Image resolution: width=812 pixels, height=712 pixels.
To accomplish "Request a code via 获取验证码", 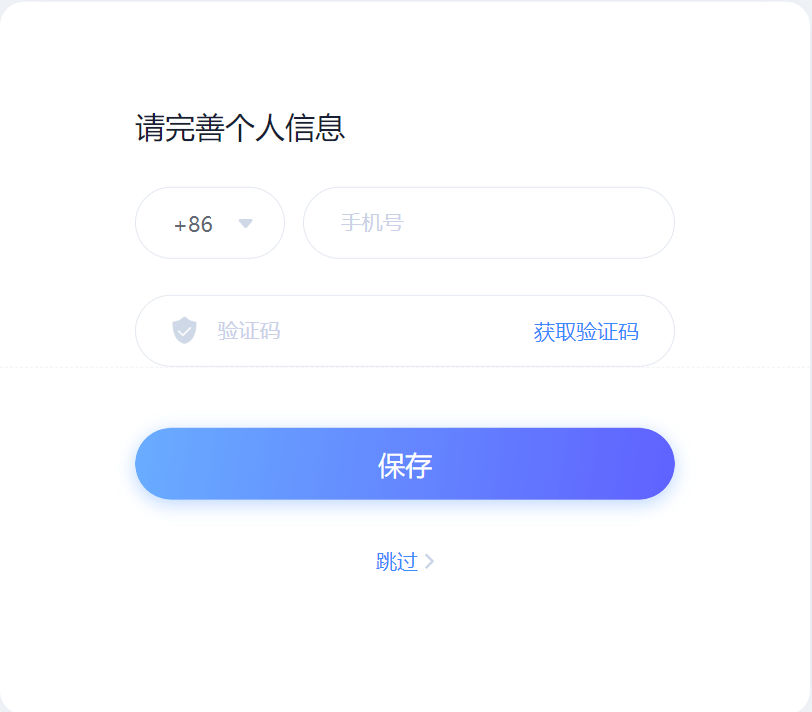I will [586, 332].
